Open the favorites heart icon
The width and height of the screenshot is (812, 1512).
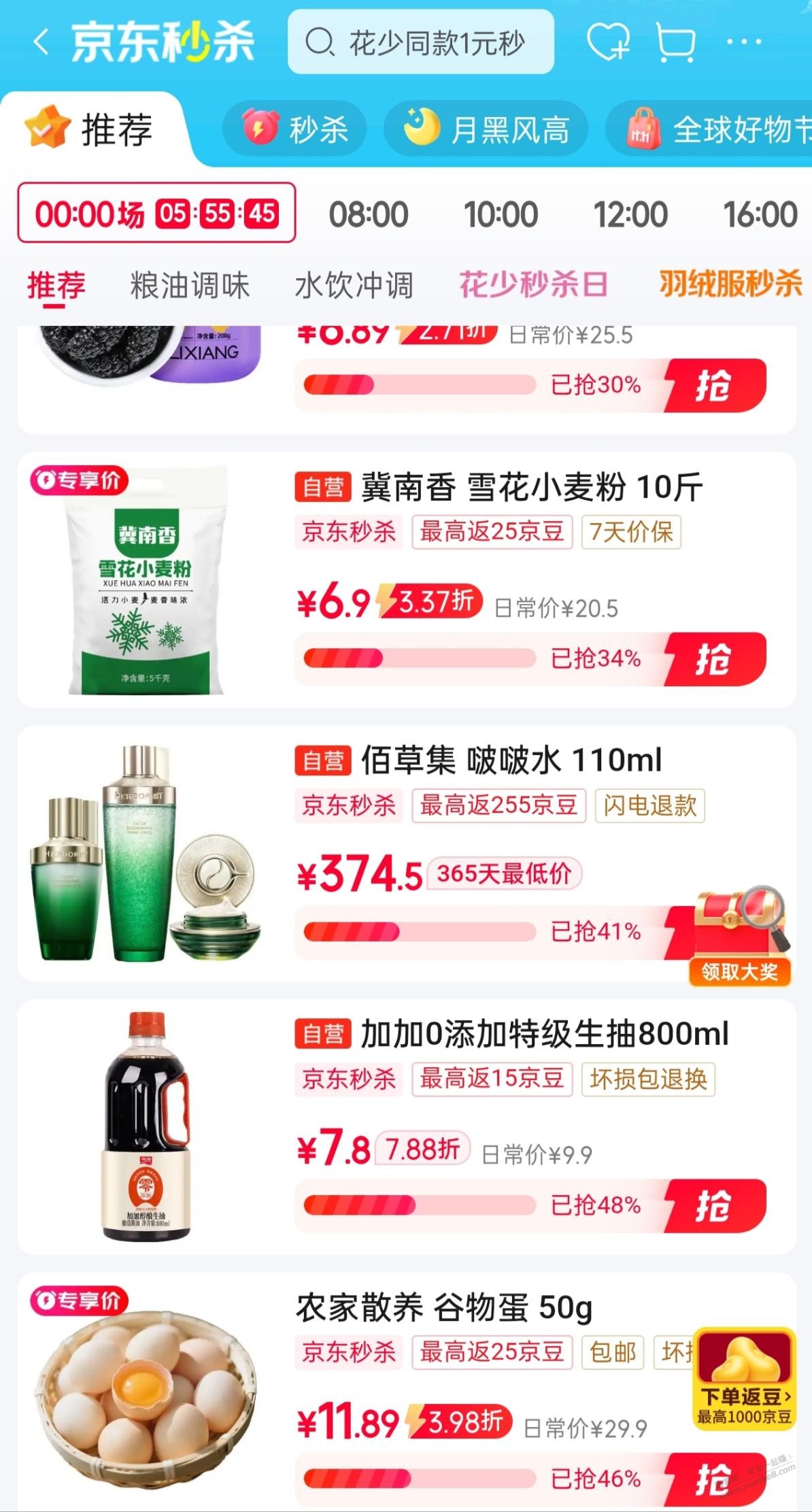[x=607, y=42]
